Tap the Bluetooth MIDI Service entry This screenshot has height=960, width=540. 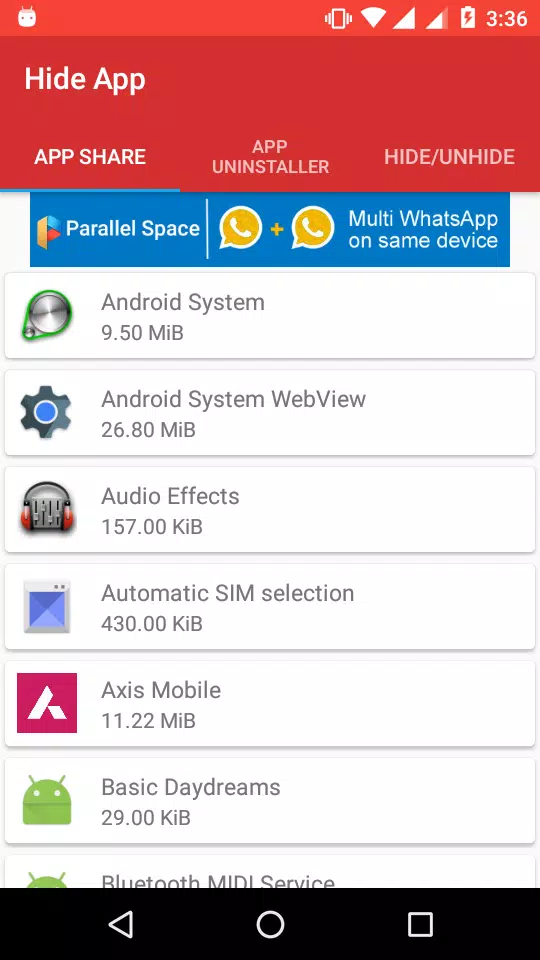(270, 872)
